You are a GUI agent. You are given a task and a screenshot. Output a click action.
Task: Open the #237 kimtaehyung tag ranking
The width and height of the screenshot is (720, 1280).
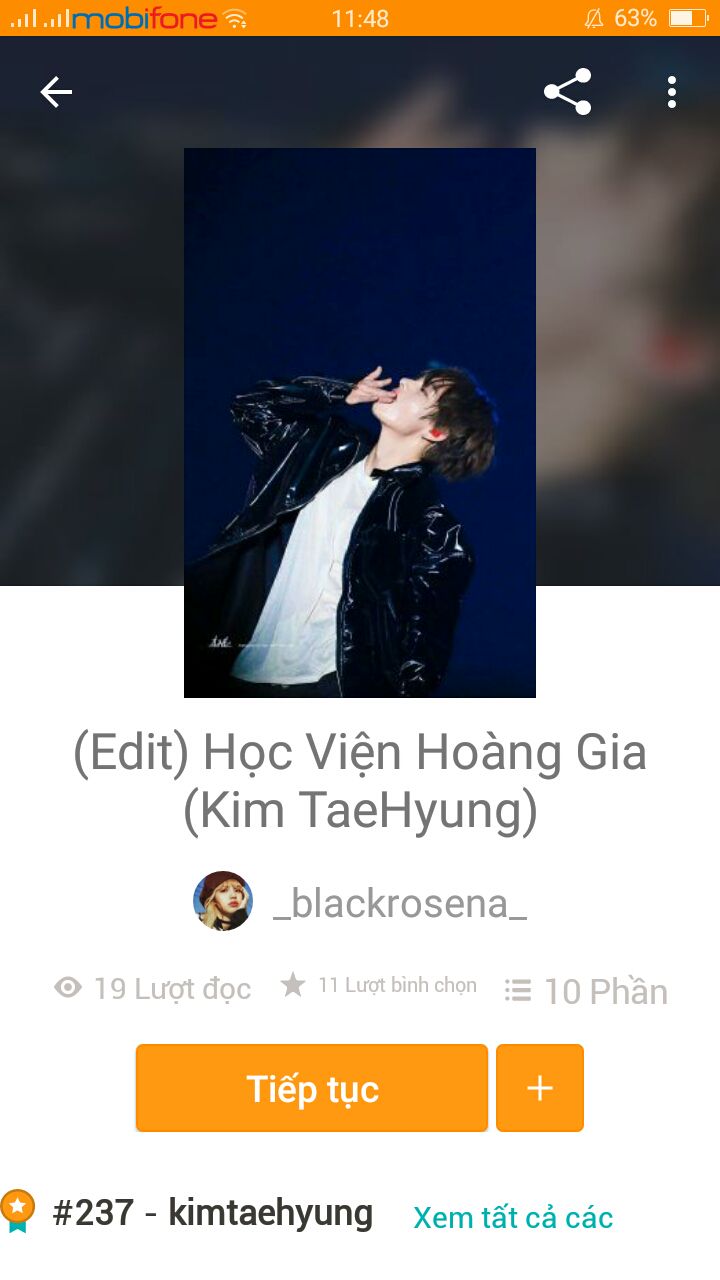click(212, 1213)
